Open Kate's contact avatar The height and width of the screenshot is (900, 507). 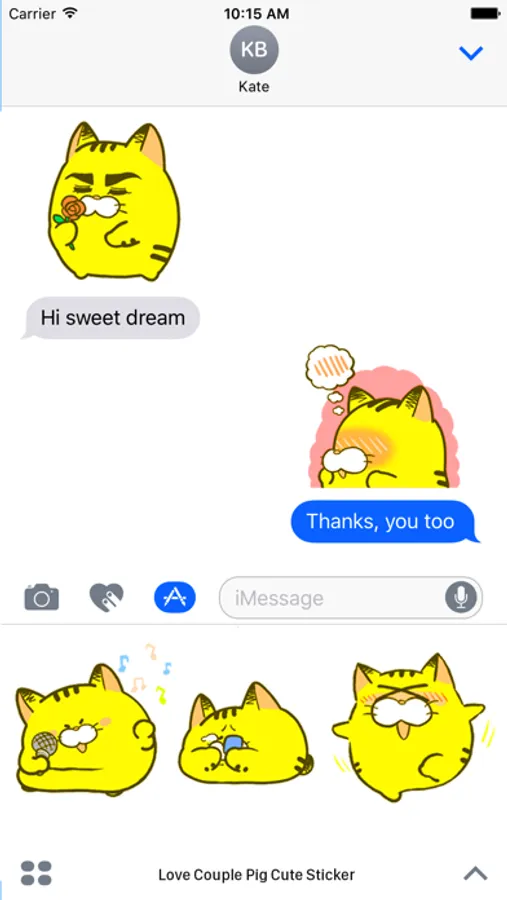(x=254, y=50)
